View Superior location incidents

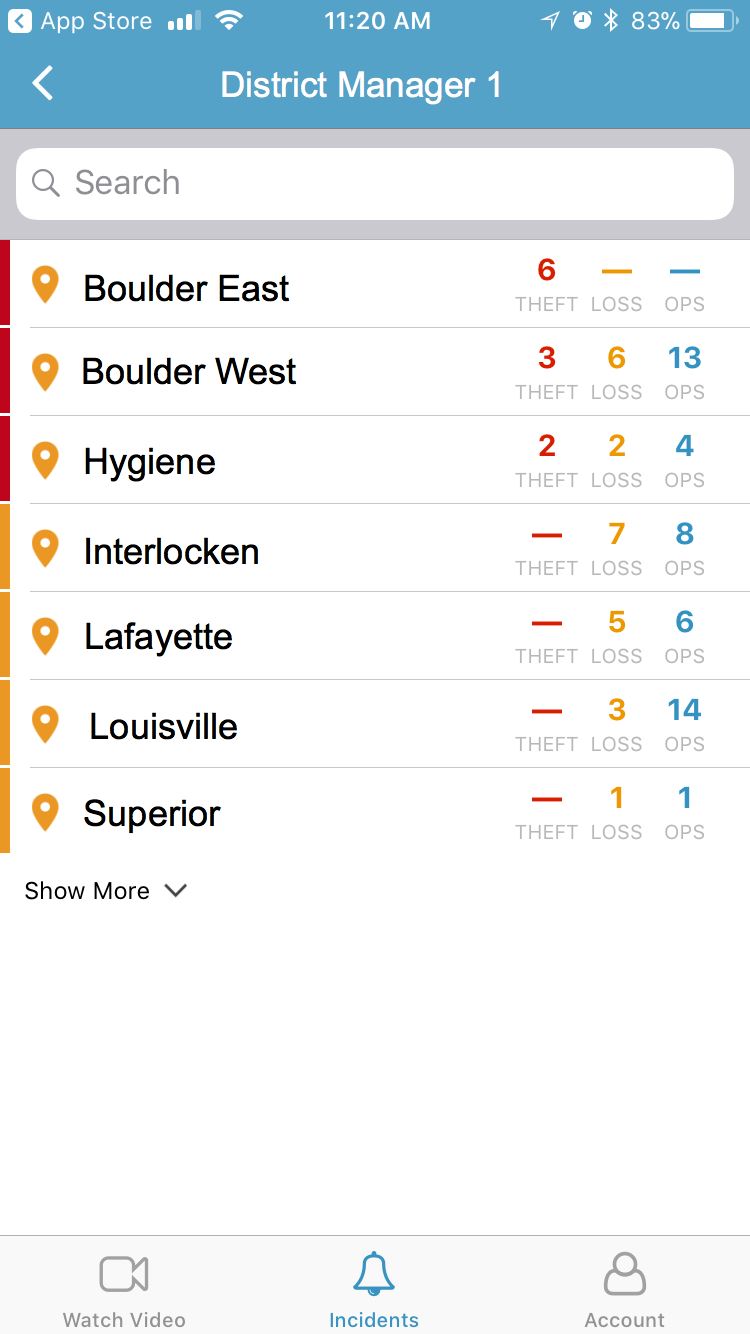coord(375,811)
